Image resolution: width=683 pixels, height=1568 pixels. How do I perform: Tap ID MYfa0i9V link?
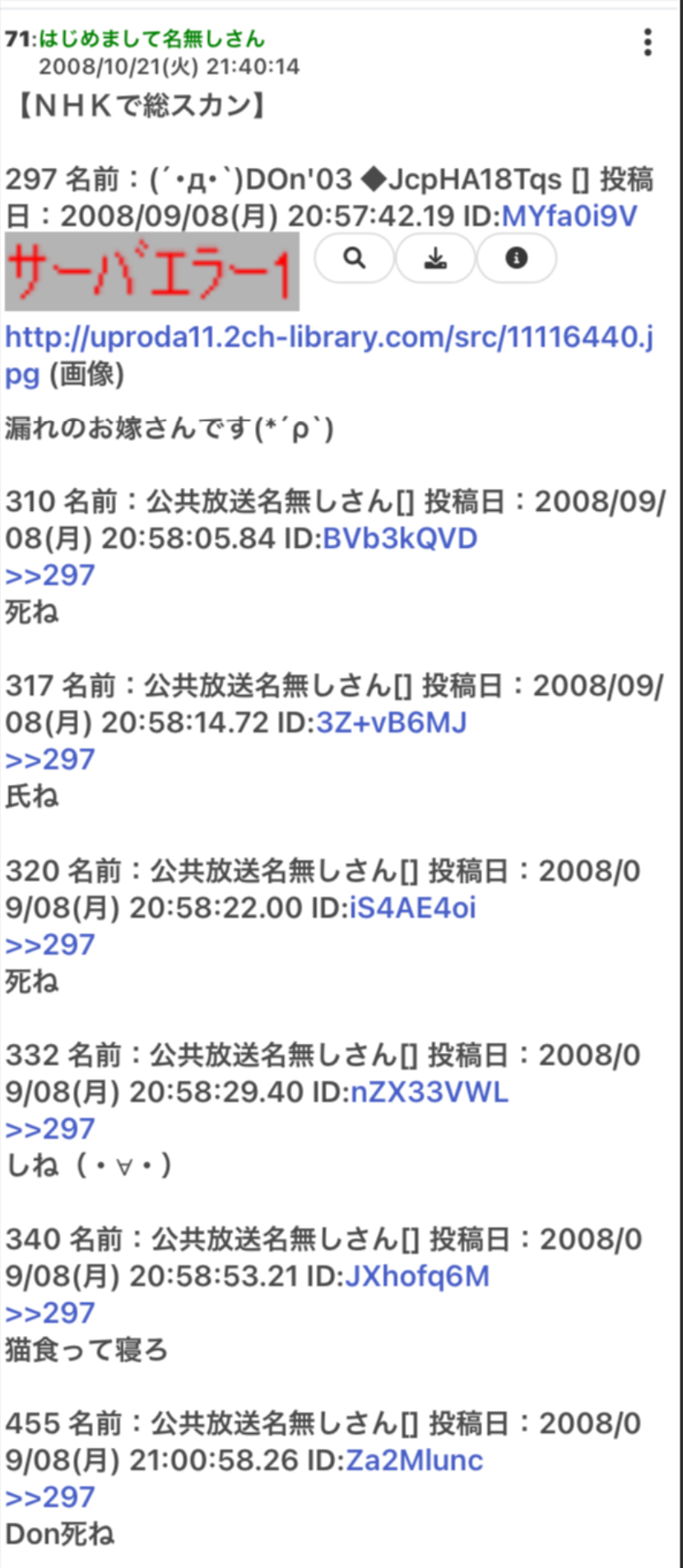(569, 216)
